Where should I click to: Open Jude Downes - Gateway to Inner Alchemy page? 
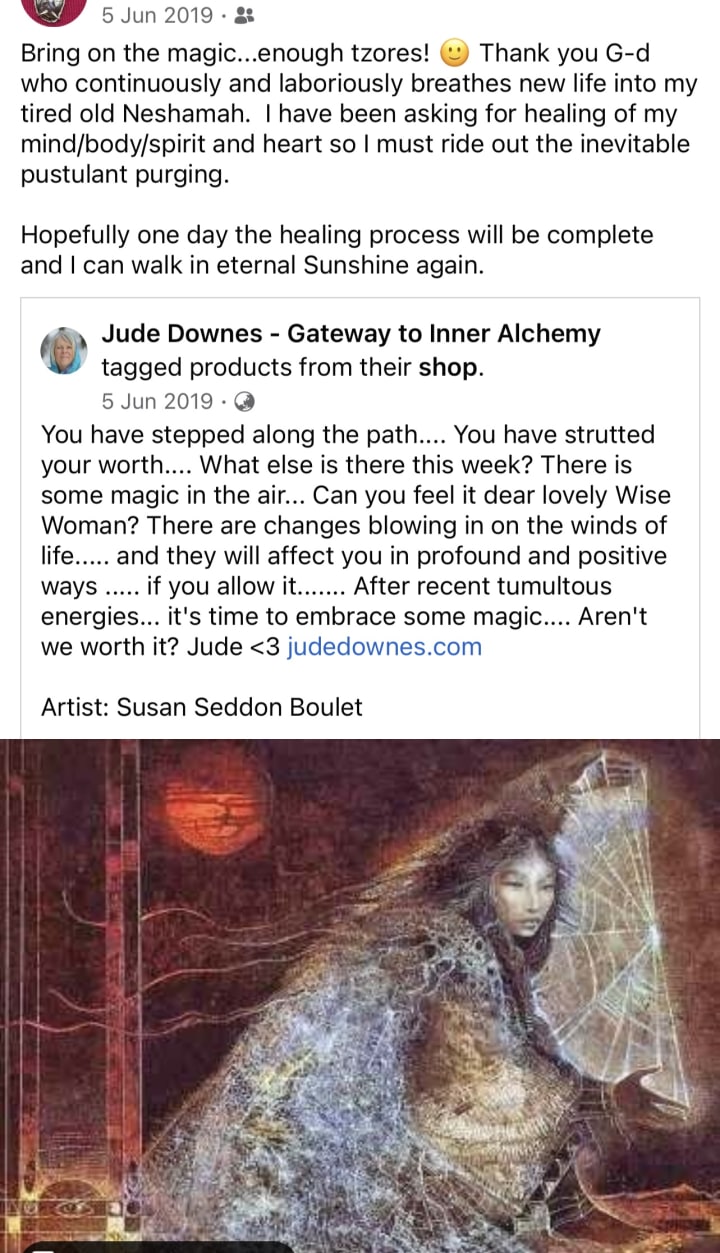point(351,334)
